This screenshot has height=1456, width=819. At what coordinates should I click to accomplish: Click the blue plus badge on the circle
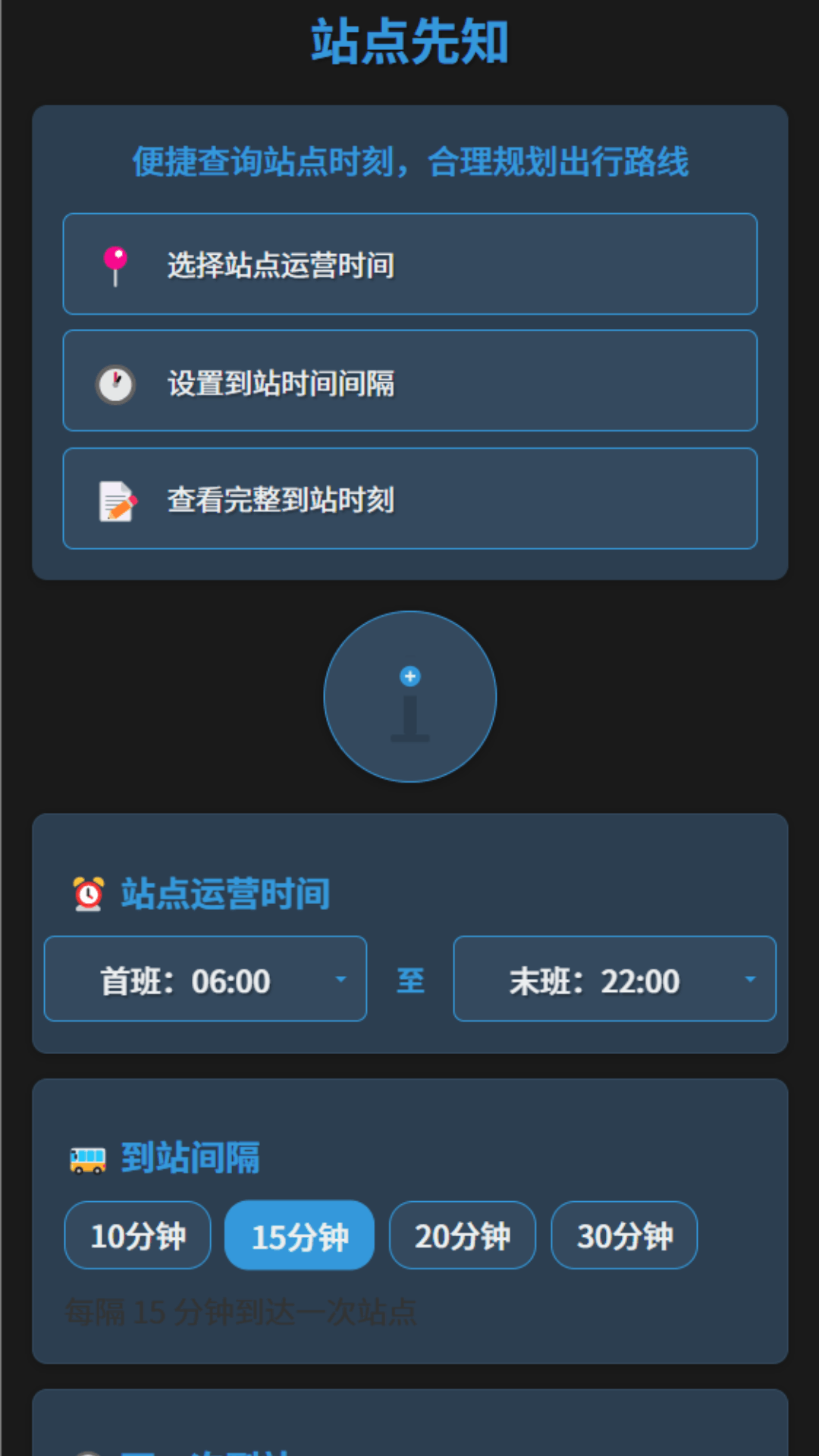(410, 676)
